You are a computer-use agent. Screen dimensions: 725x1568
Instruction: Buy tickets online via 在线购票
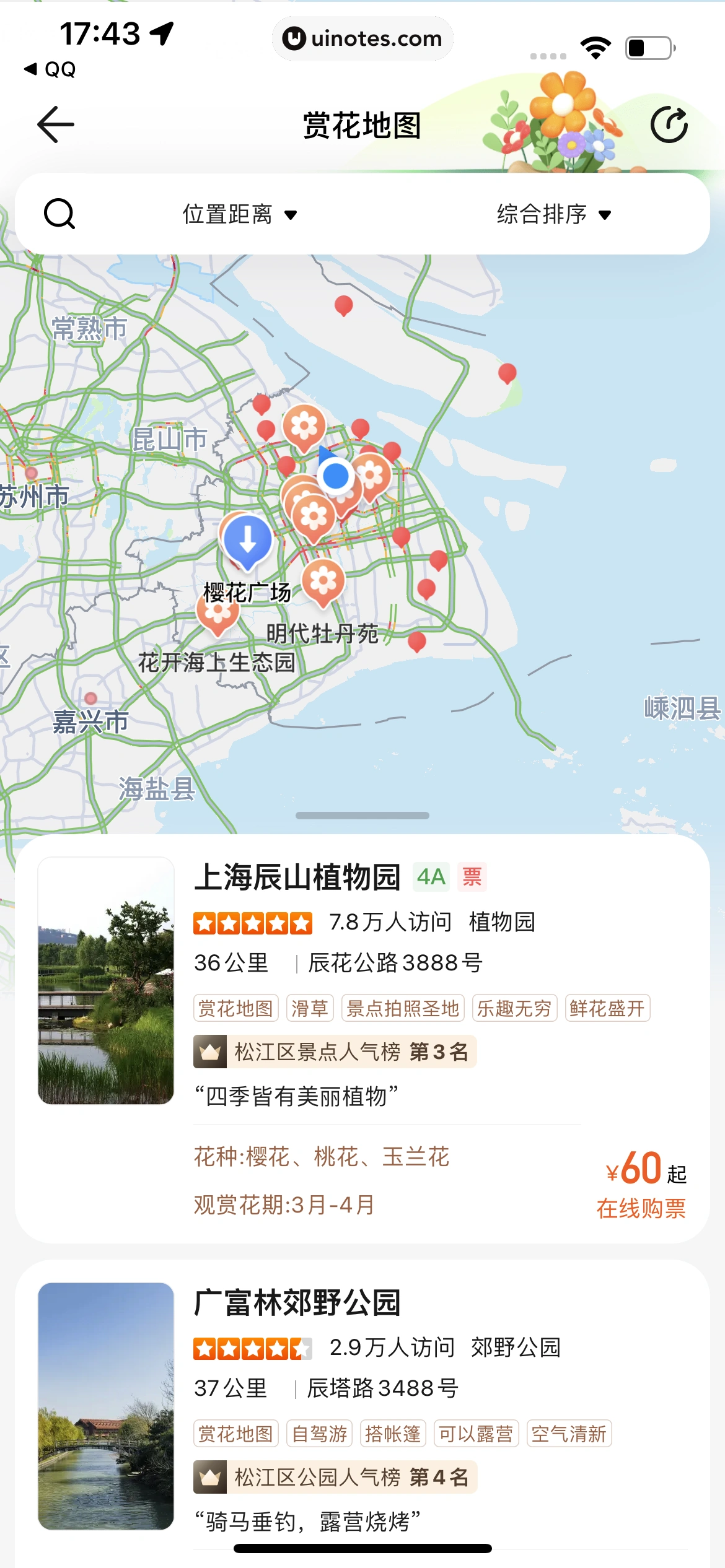(641, 1208)
